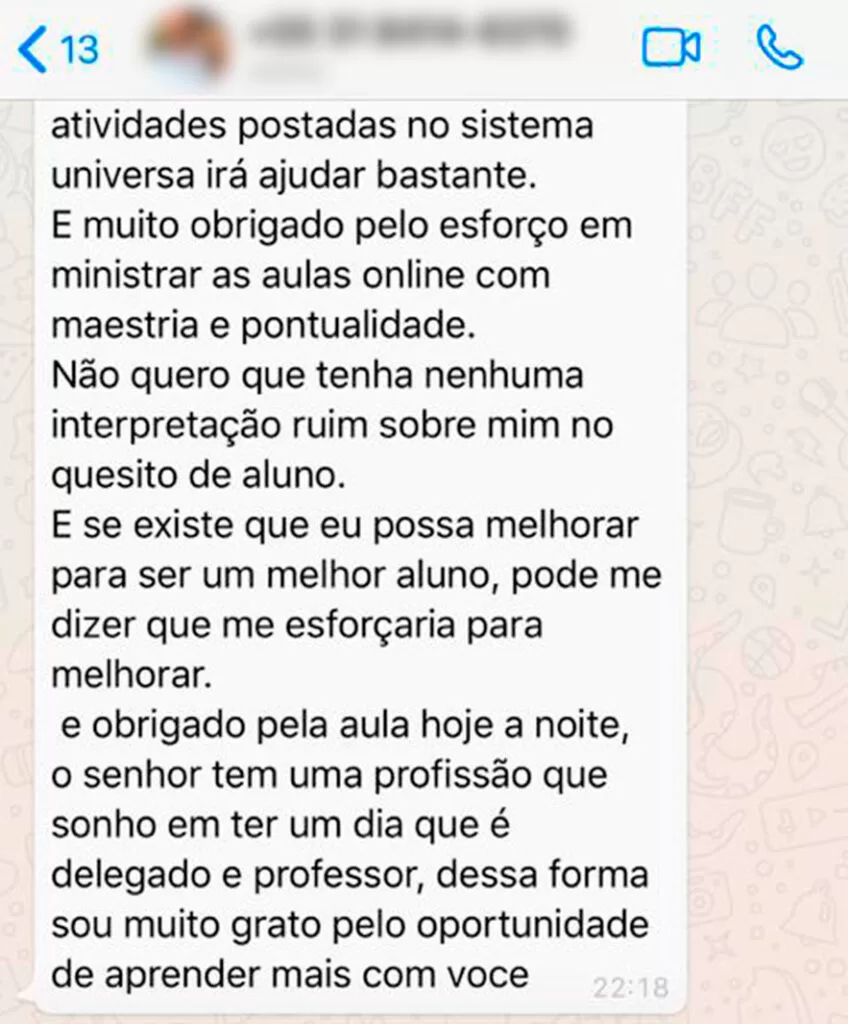The height and width of the screenshot is (1024, 848).
Task: Start a voice call with this contact
Action: tap(779, 48)
